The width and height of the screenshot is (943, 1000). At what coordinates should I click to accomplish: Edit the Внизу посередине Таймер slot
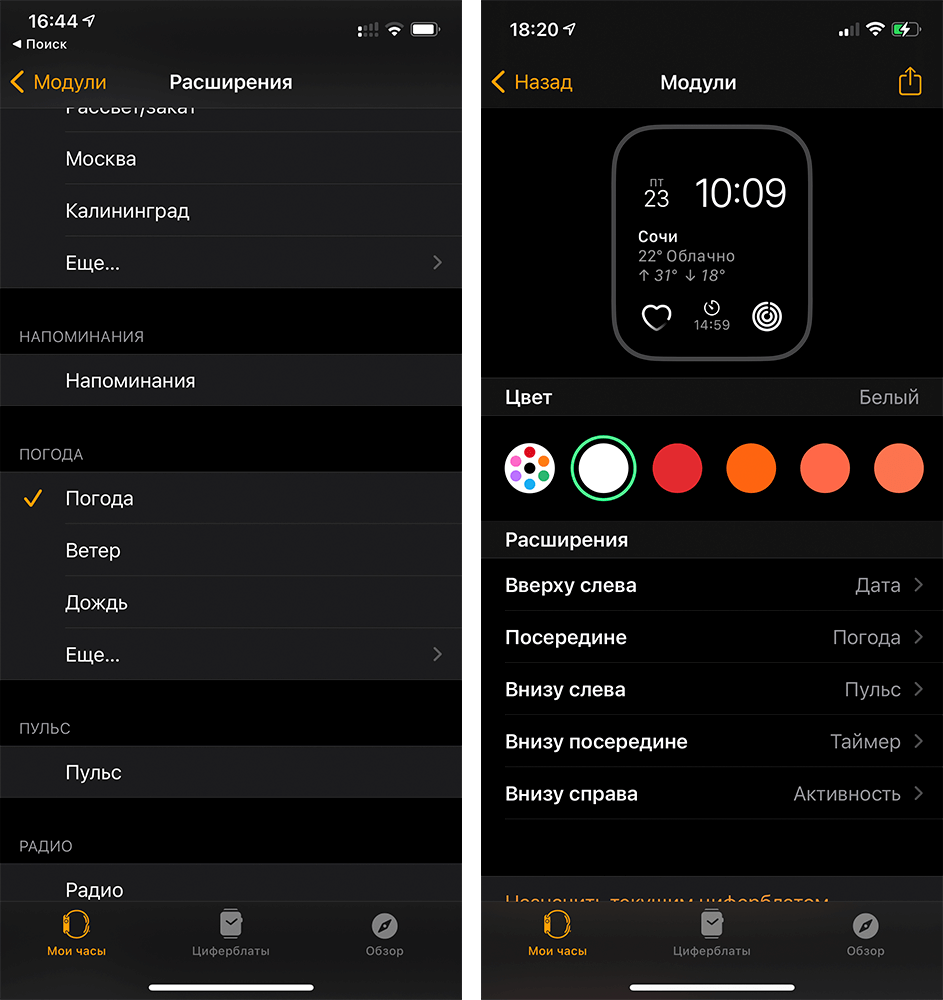712,742
